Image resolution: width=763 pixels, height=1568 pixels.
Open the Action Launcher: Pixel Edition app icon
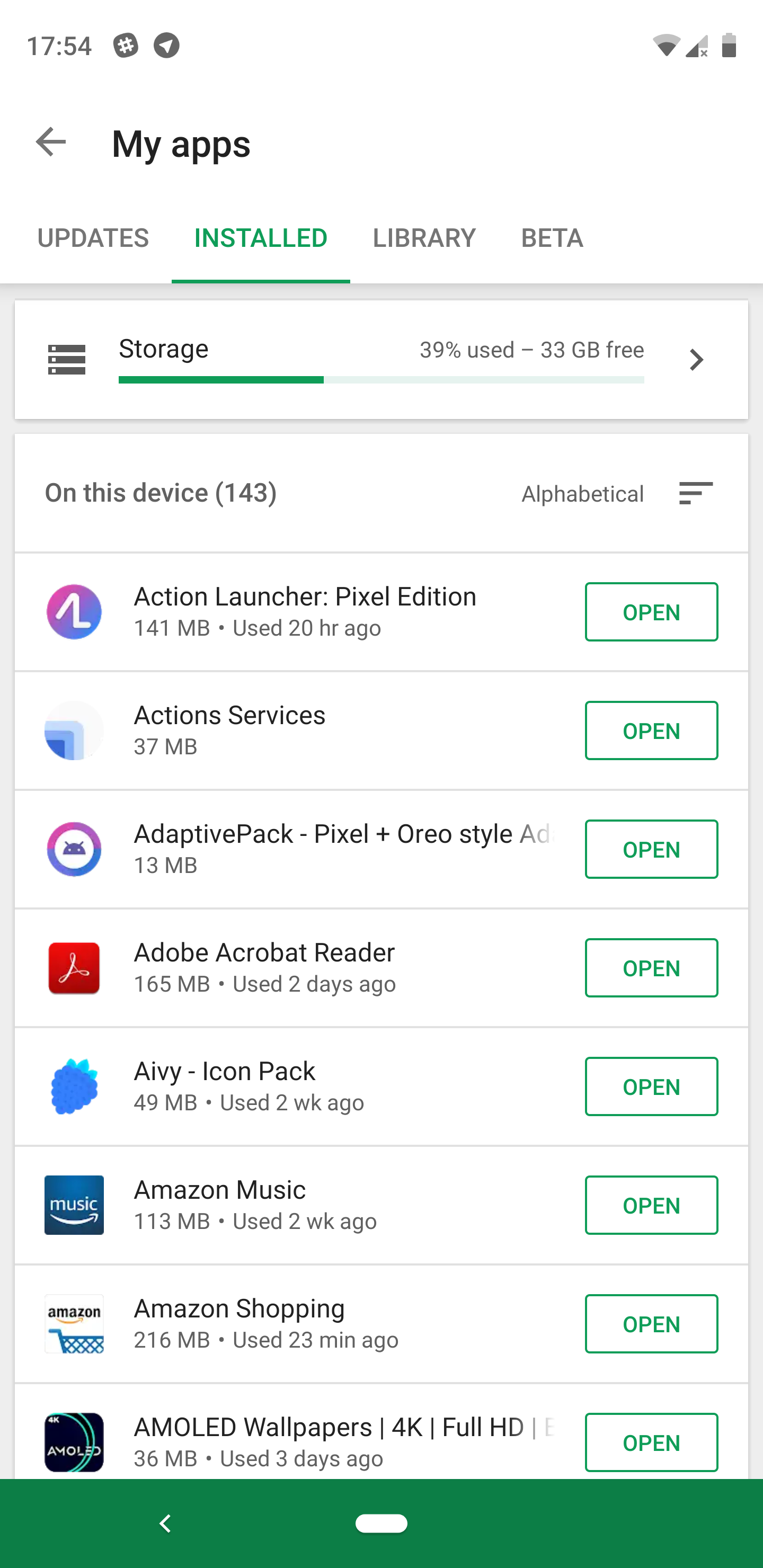click(x=74, y=612)
